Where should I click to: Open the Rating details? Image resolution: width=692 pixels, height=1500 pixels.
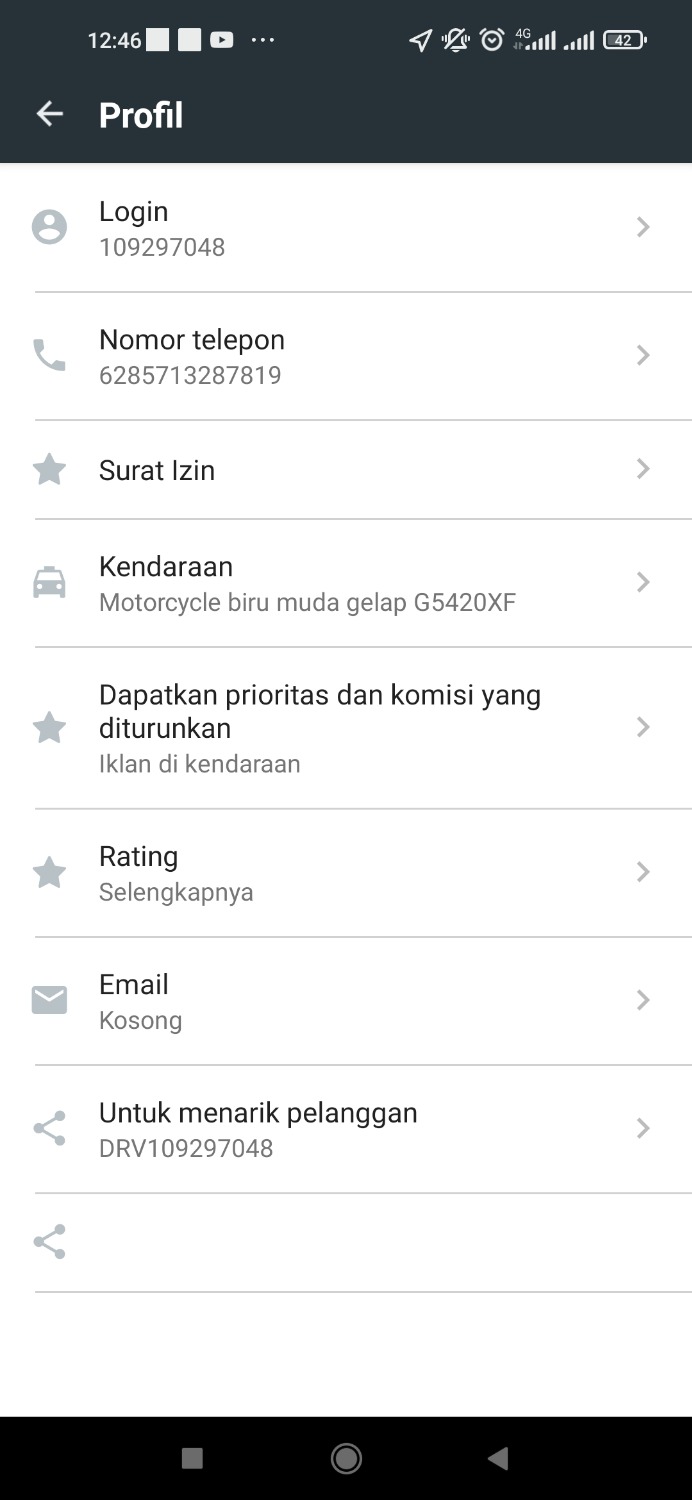tap(346, 873)
